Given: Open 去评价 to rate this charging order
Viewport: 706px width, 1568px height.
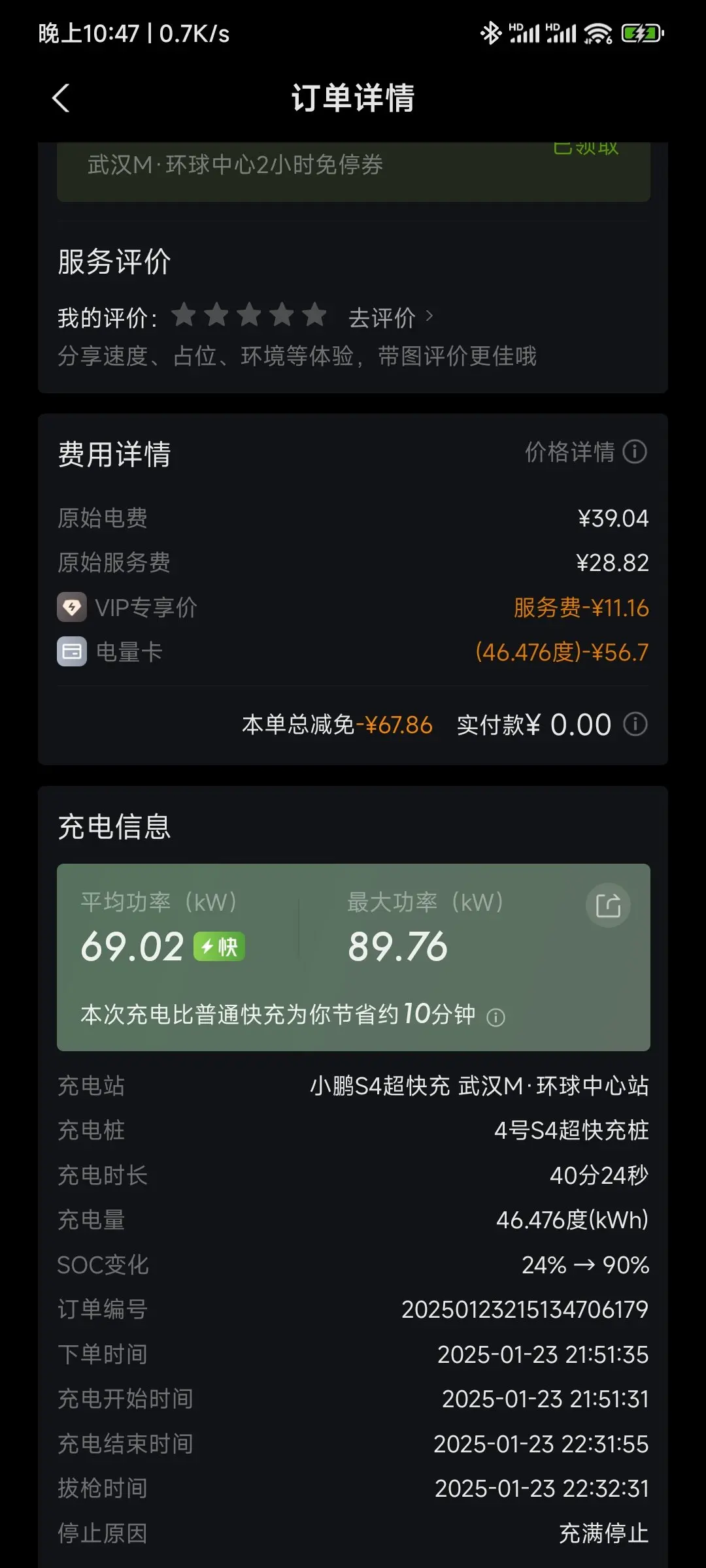Looking at the screenshot, I should pyautogui.click(x=390, y=318).
